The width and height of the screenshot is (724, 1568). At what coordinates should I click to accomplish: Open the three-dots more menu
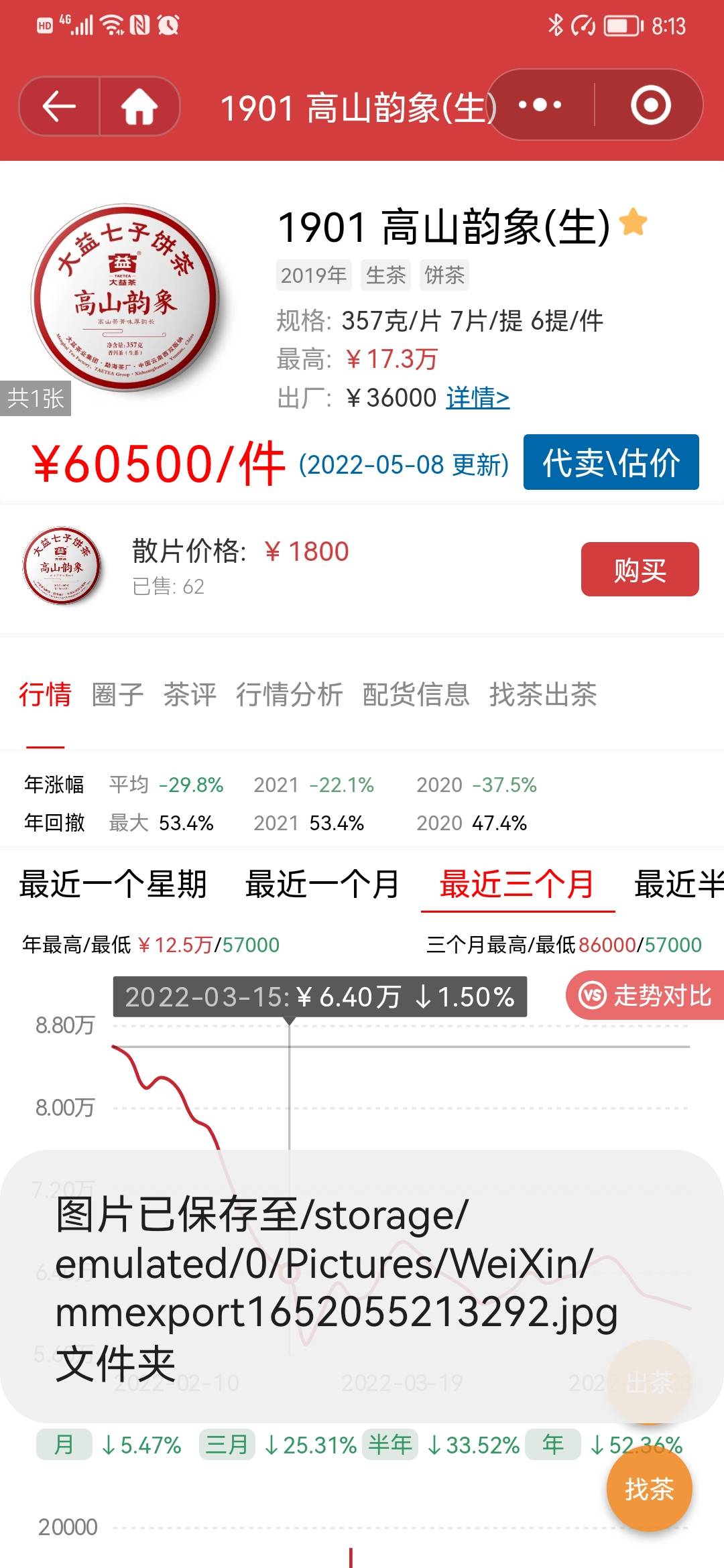pyautogui.click(x=540, y=105)
